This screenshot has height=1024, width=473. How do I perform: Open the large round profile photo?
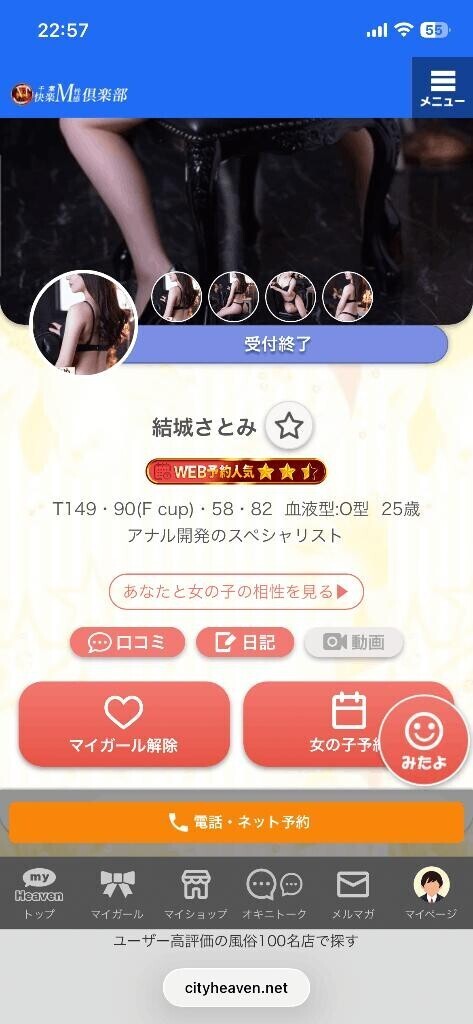coord(84,323)
